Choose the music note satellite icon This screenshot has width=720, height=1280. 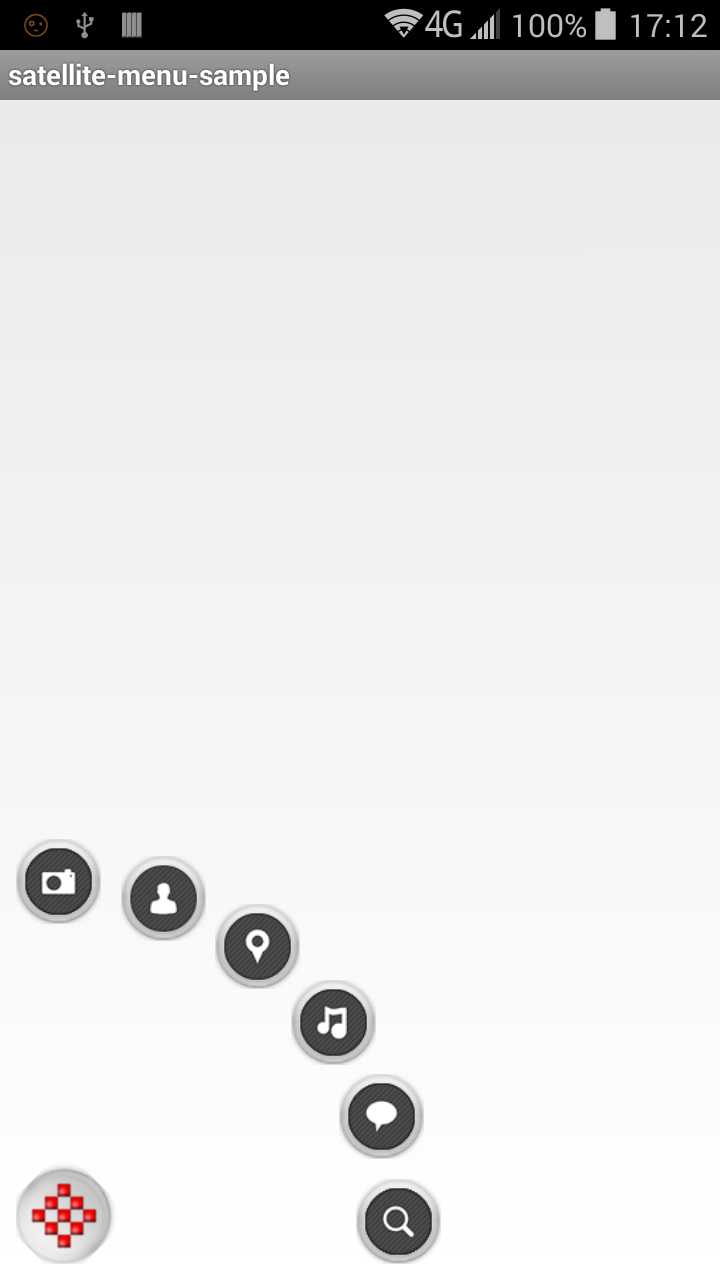pos(333,1021)
